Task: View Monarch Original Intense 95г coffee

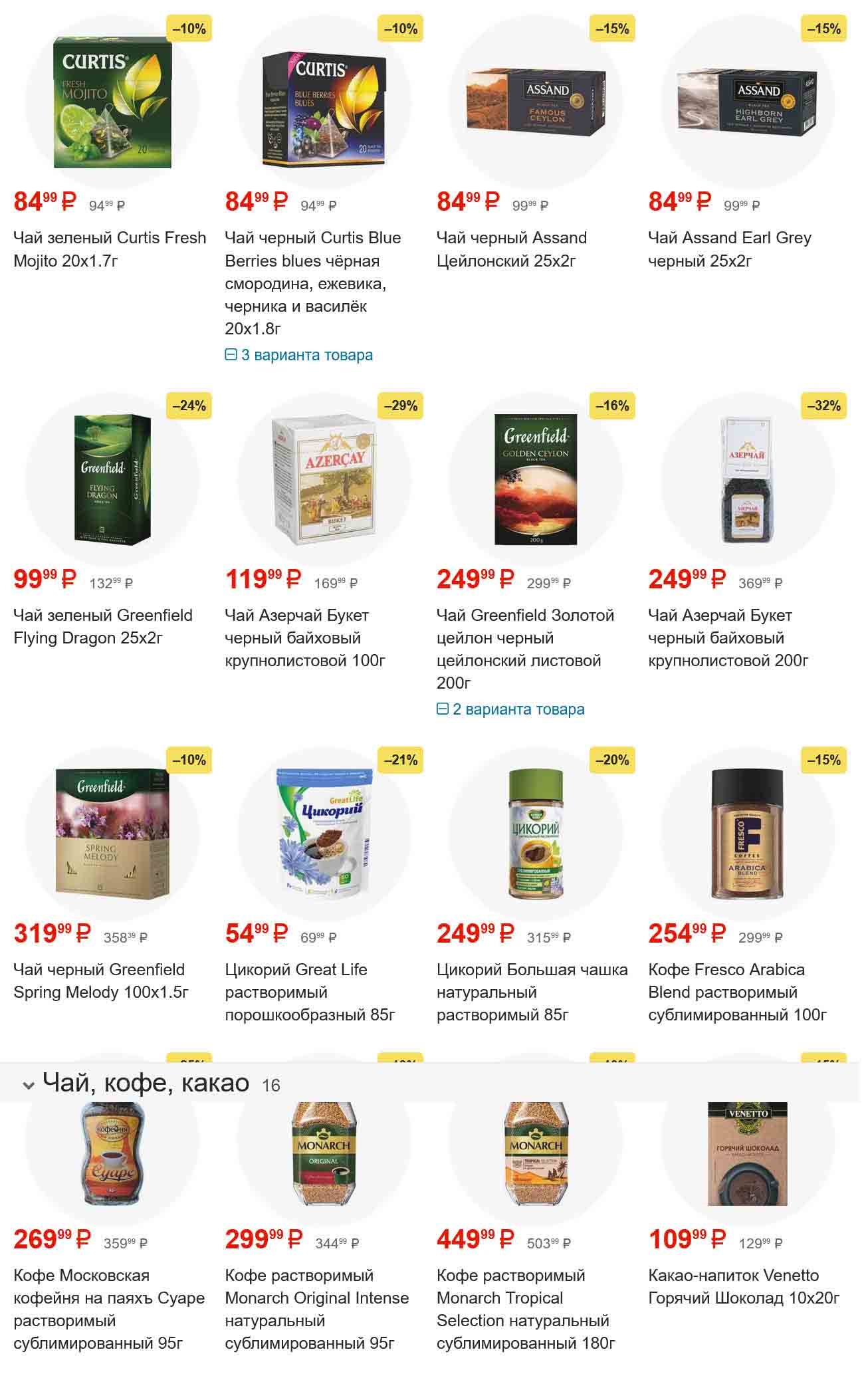Action: tap(316, 1308)
